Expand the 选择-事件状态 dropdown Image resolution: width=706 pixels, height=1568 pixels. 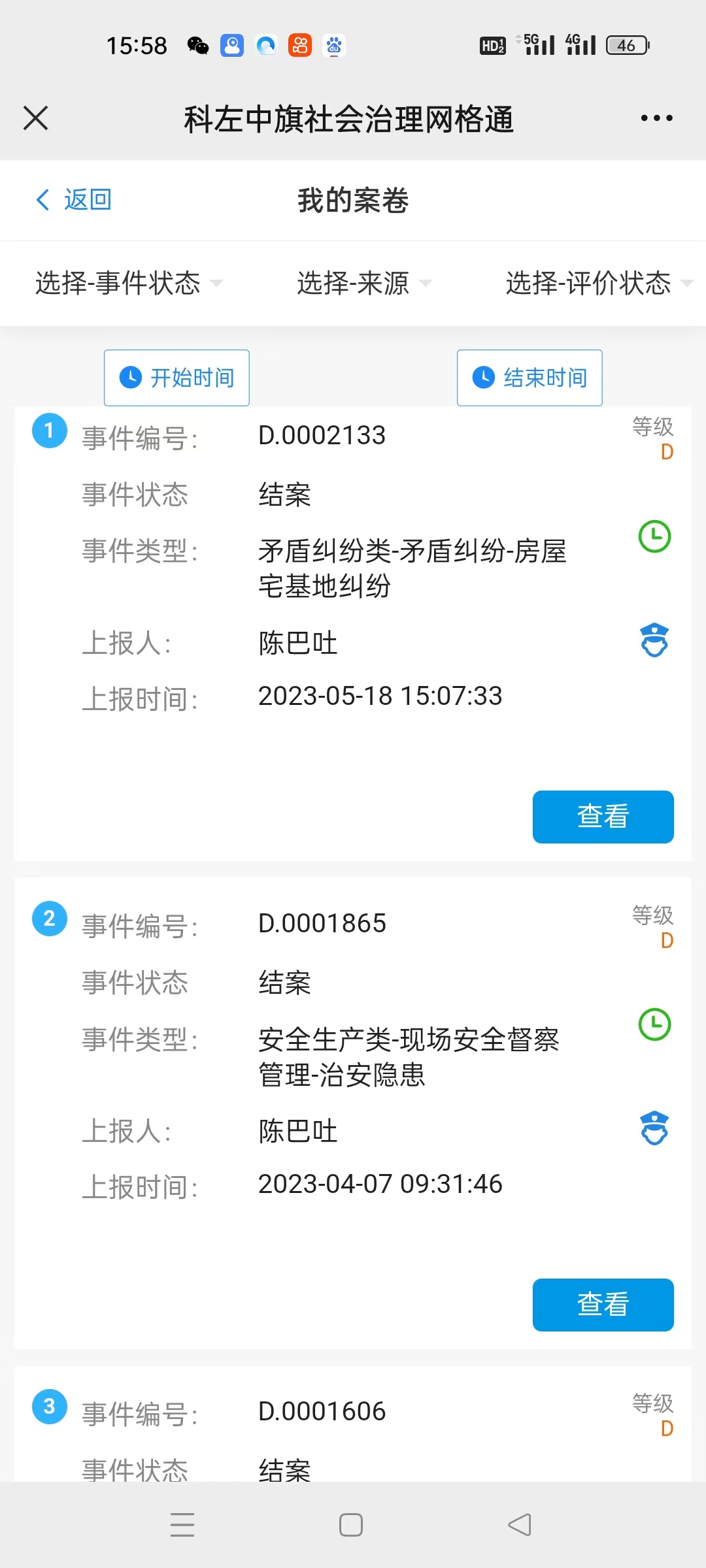pyautogui.click(x=129, y=283)
